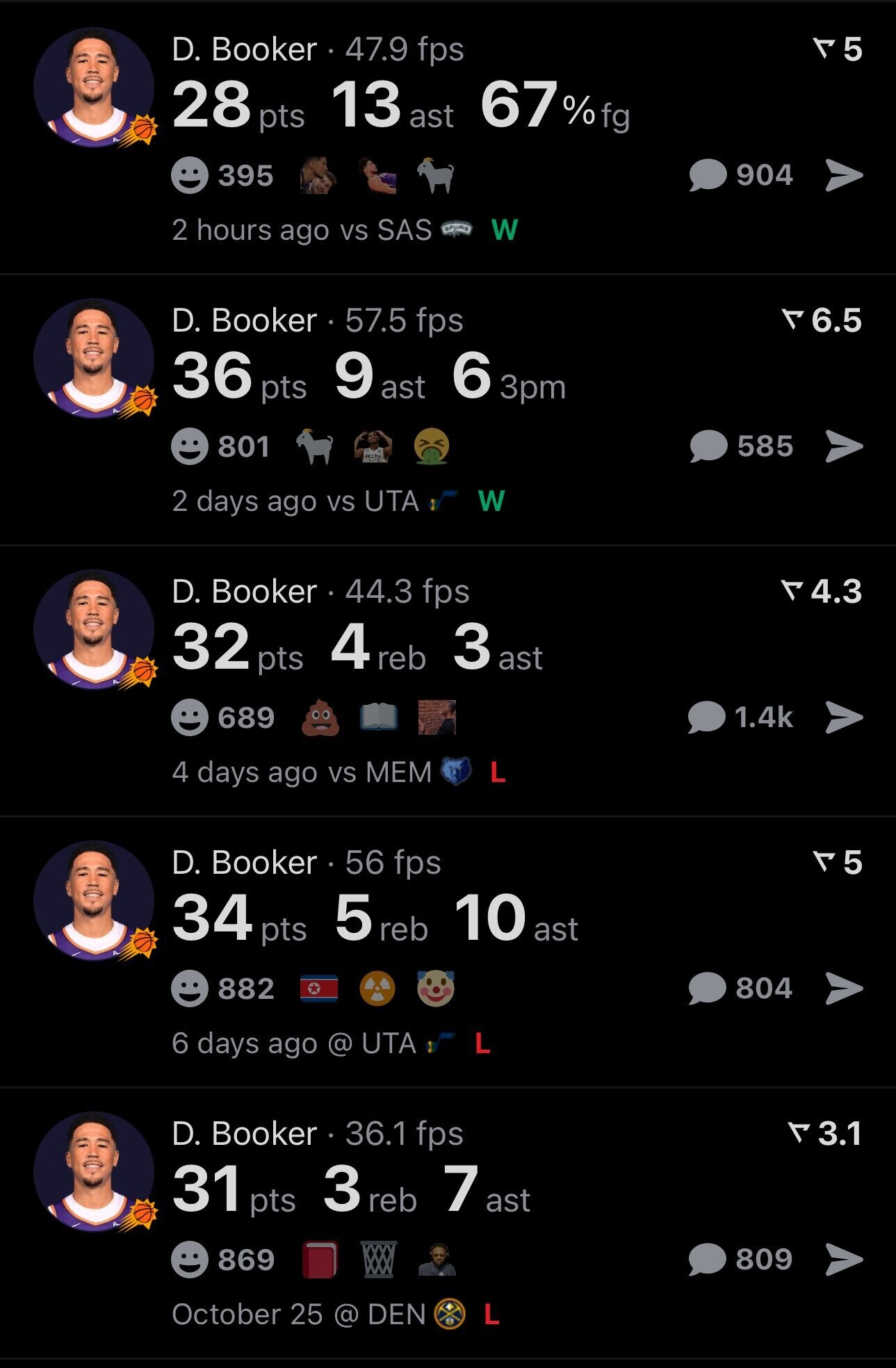896x1368 pixels.
Task: Share the game vs MEM
Action: pos(845,717)
